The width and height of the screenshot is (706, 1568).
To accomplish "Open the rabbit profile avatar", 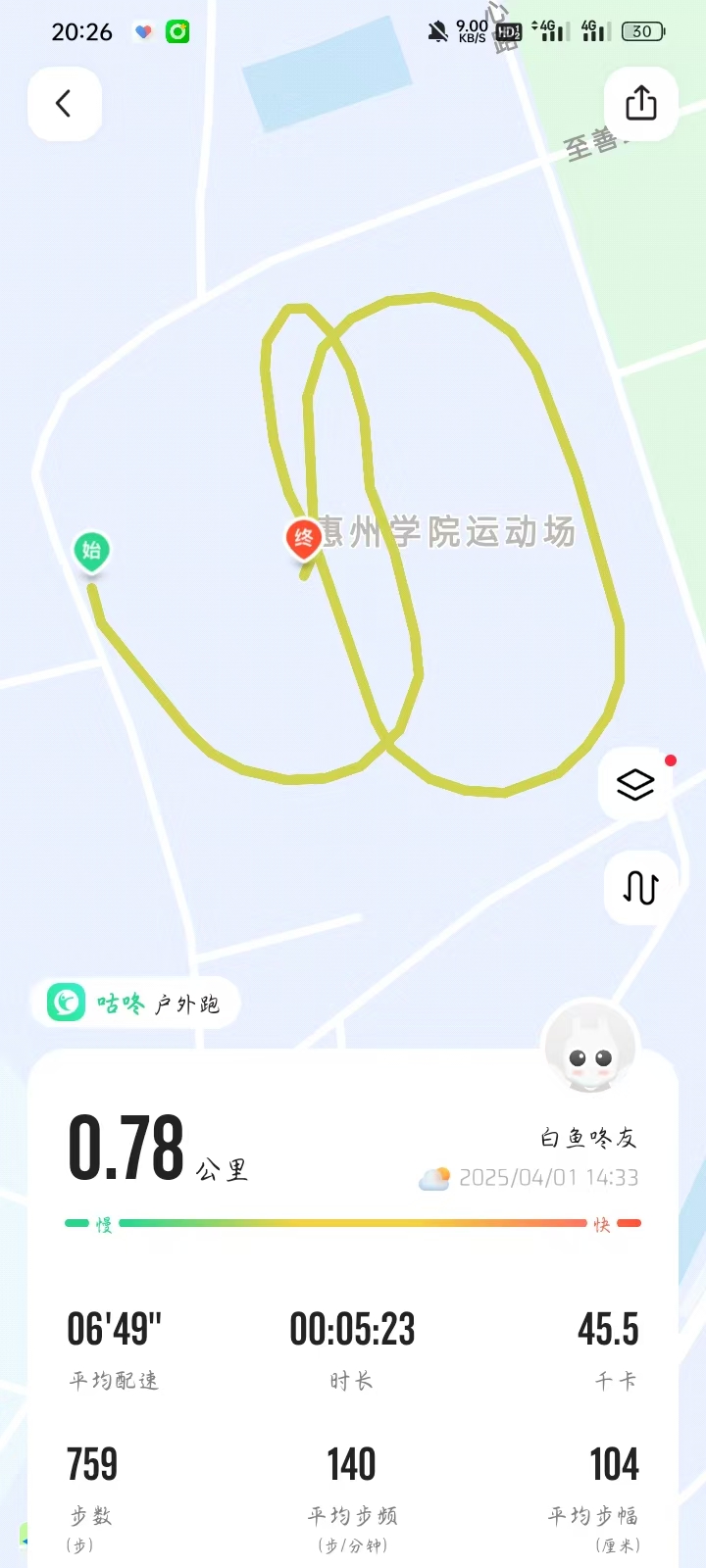I will 590,1049.
